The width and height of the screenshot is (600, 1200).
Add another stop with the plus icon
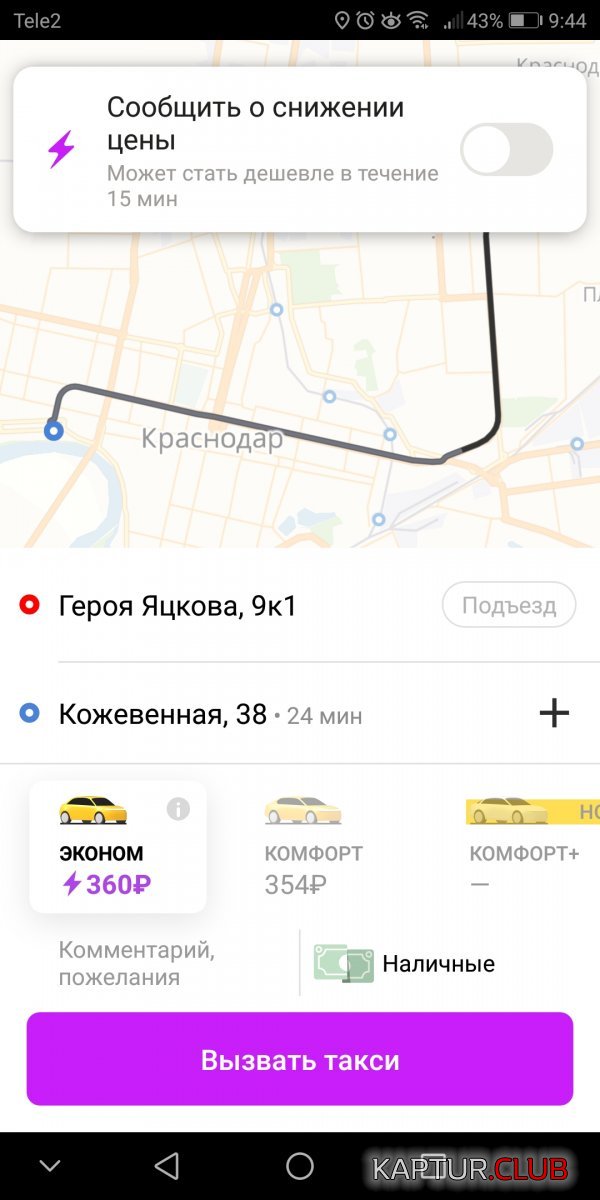click(554, 713)
